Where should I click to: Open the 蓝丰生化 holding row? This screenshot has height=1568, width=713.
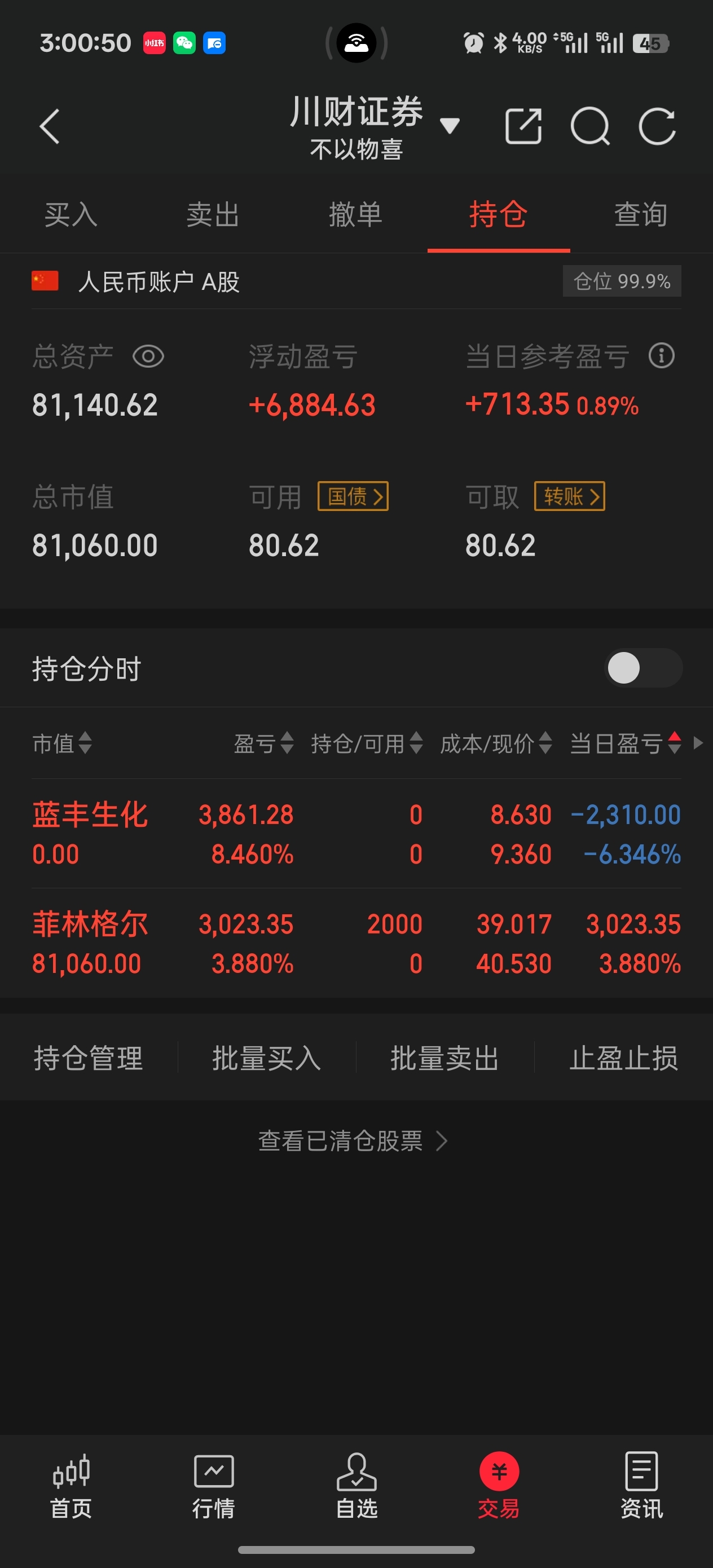click(x=356, y=834)
